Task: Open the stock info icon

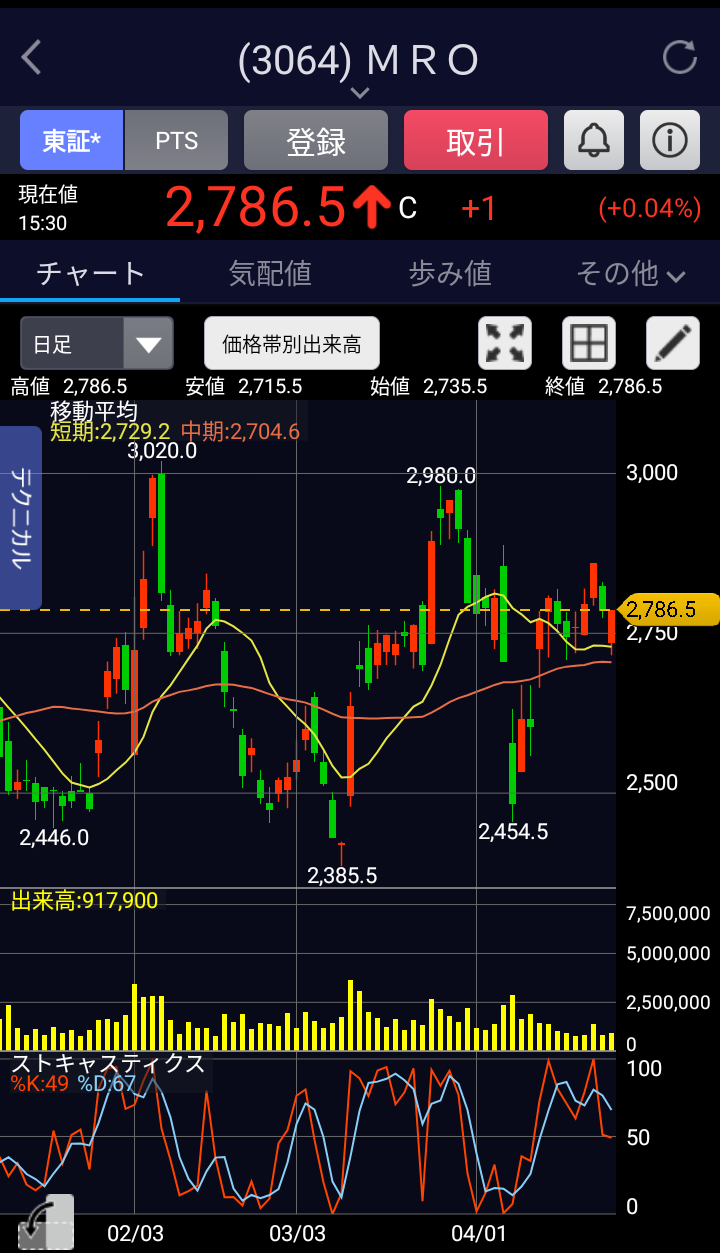Action: [x=670, y=140]
